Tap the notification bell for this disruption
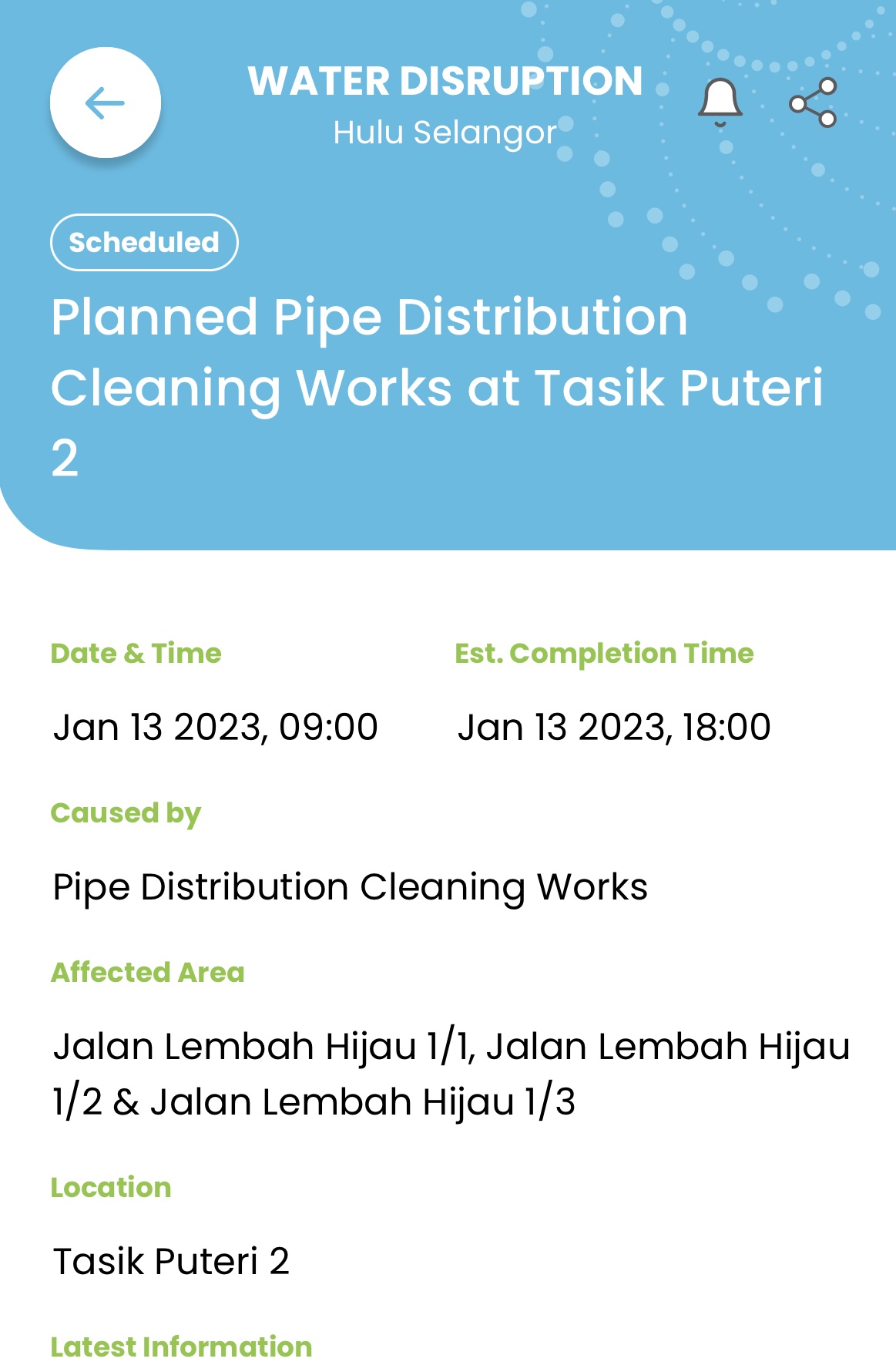Image resolution: width=896 pixels, height=1372 pixels. coord(720,102)
